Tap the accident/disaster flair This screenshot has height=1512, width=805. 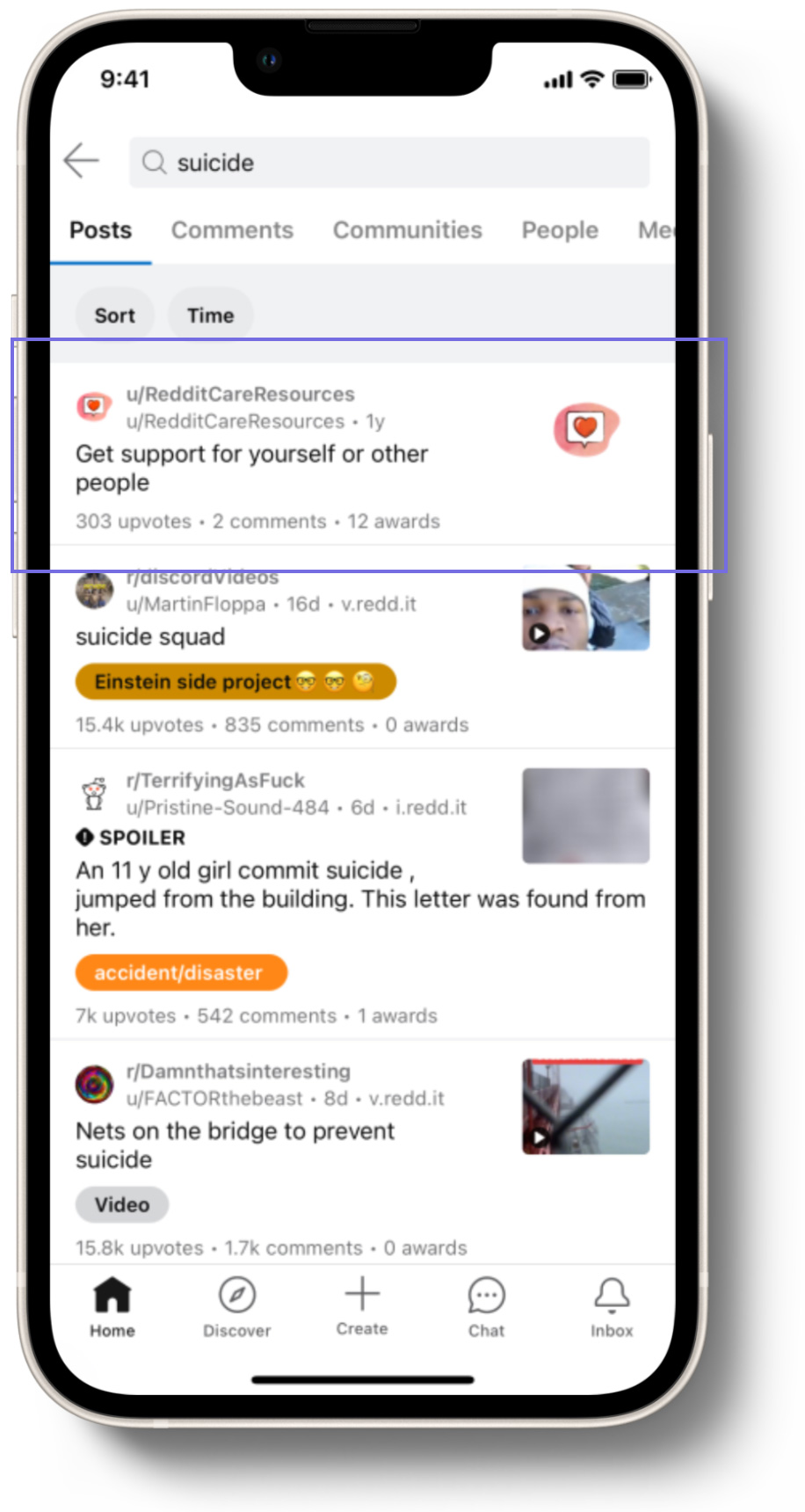pyautogui.click(x=180, y=973)
